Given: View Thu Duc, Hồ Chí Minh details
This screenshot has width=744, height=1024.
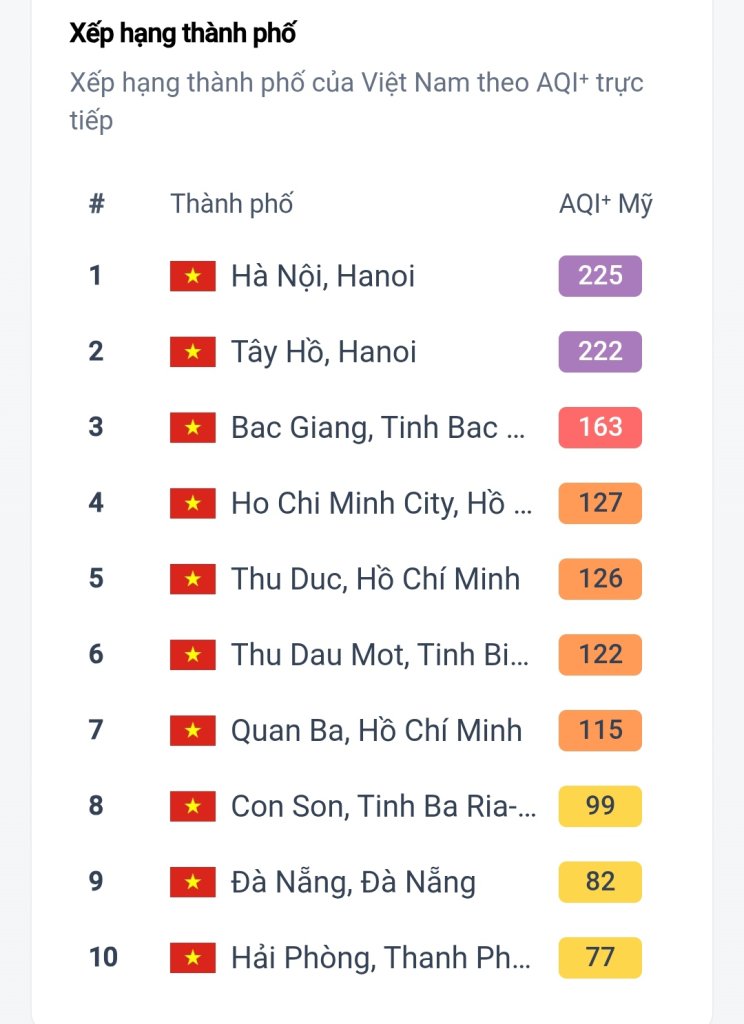Looking at the screenshot, I should [x=375, y=579].
